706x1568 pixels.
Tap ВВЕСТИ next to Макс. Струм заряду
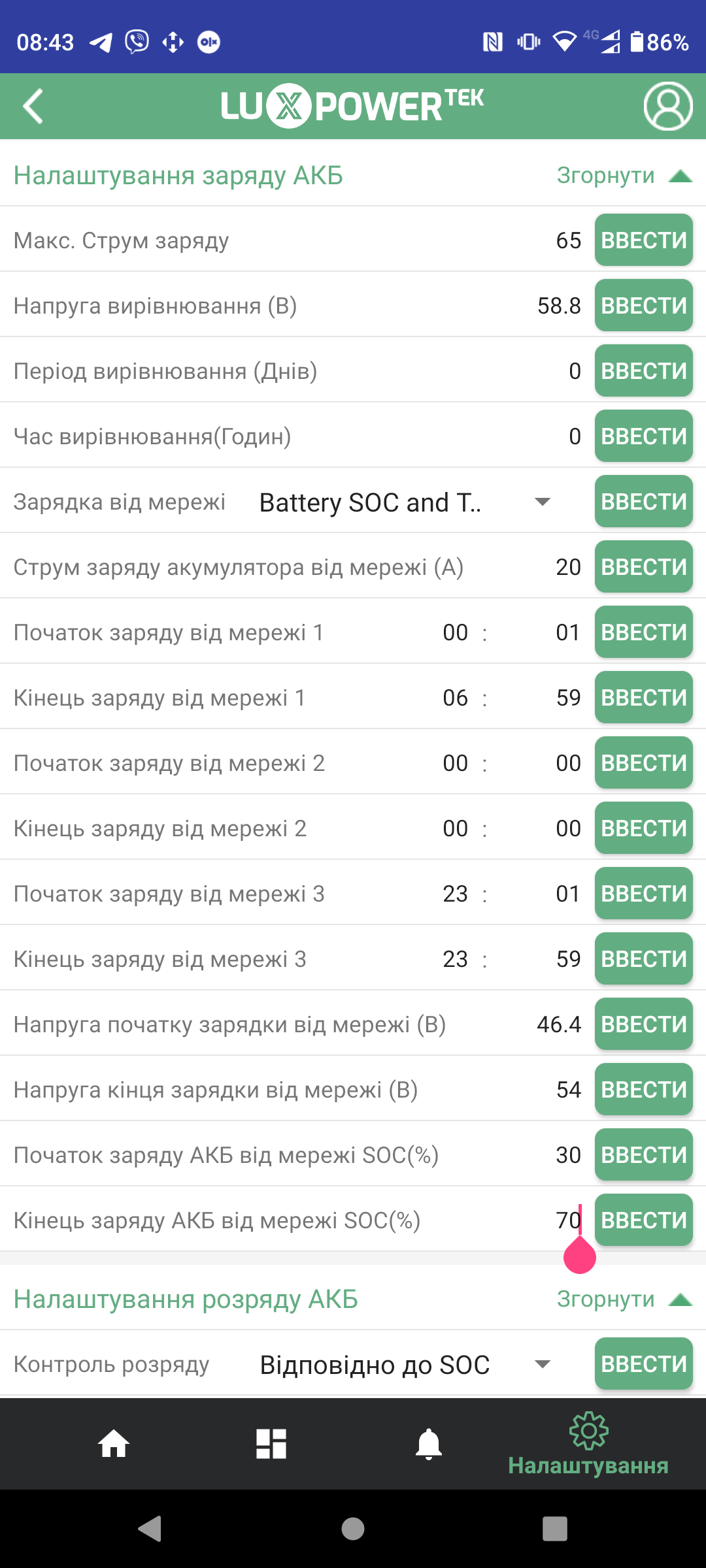pyautogui.click(x=643, y=240)
